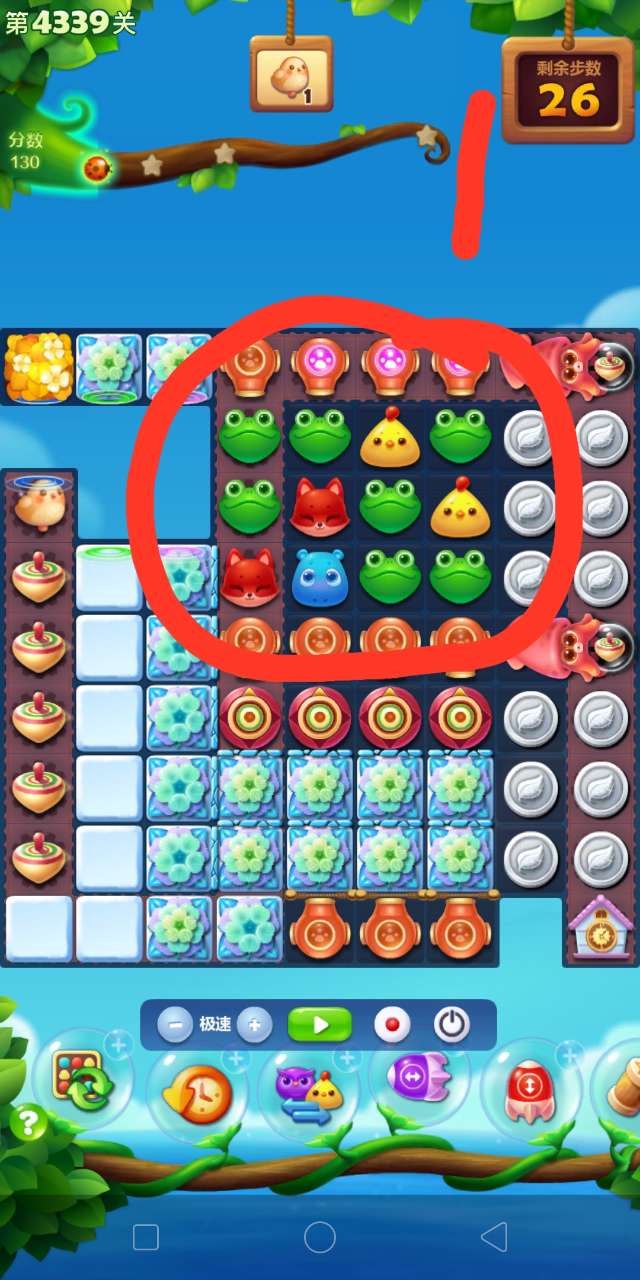Tap the power button on control bar
The height and width of the screenshot is (1280, 640).
click(452, 1025)
